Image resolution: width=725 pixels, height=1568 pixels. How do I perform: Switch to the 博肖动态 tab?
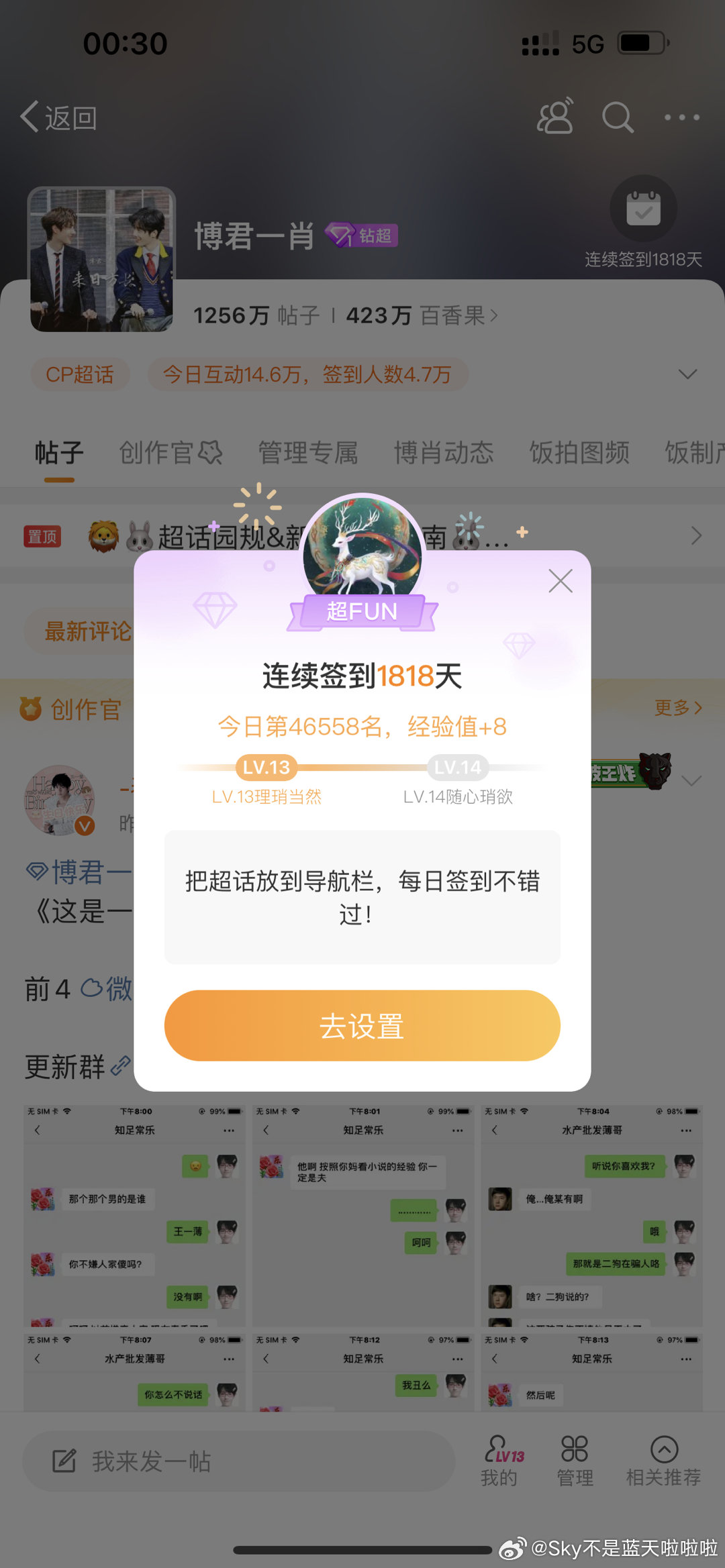[x=444, y=453]
